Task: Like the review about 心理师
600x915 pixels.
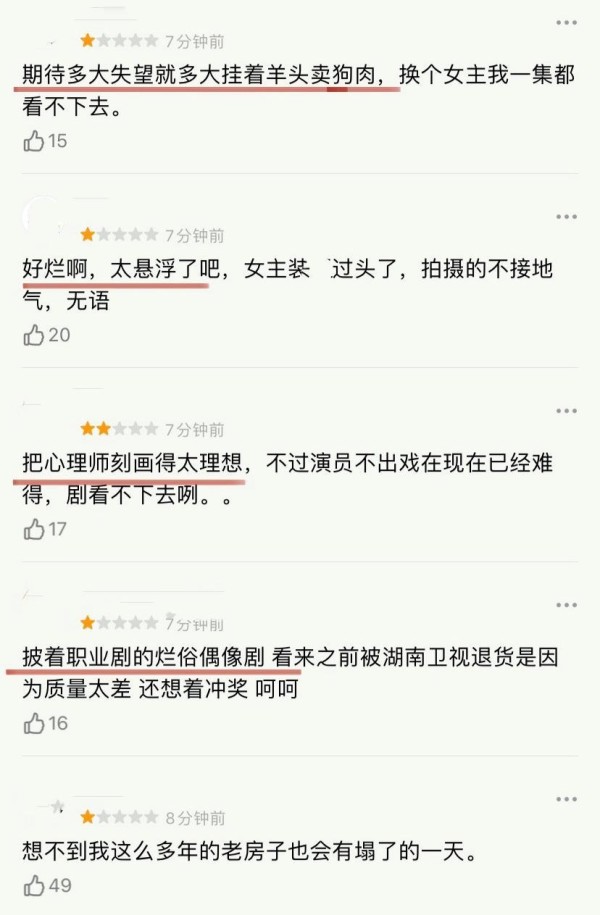Action: (x=34, y=529)
